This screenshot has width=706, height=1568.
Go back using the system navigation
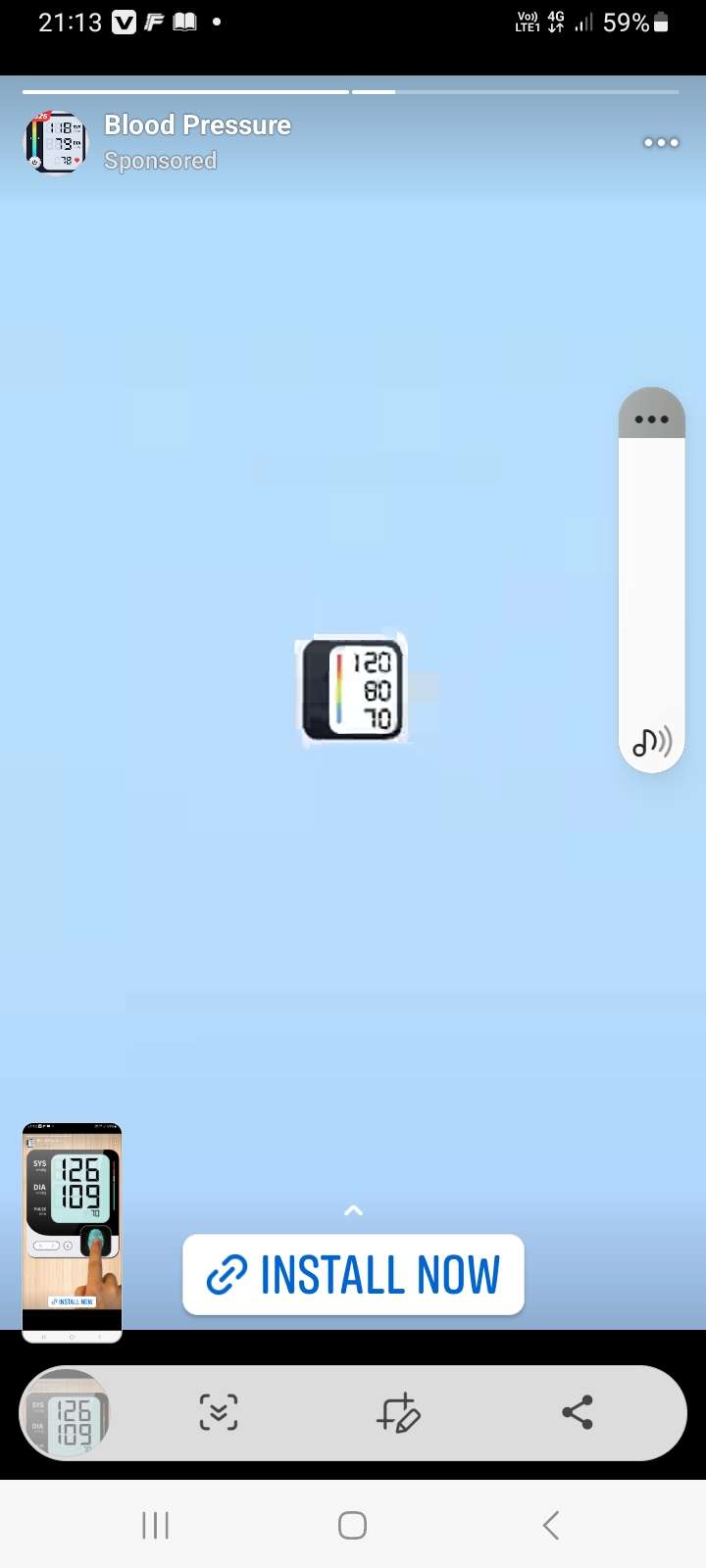(550, 1525)
